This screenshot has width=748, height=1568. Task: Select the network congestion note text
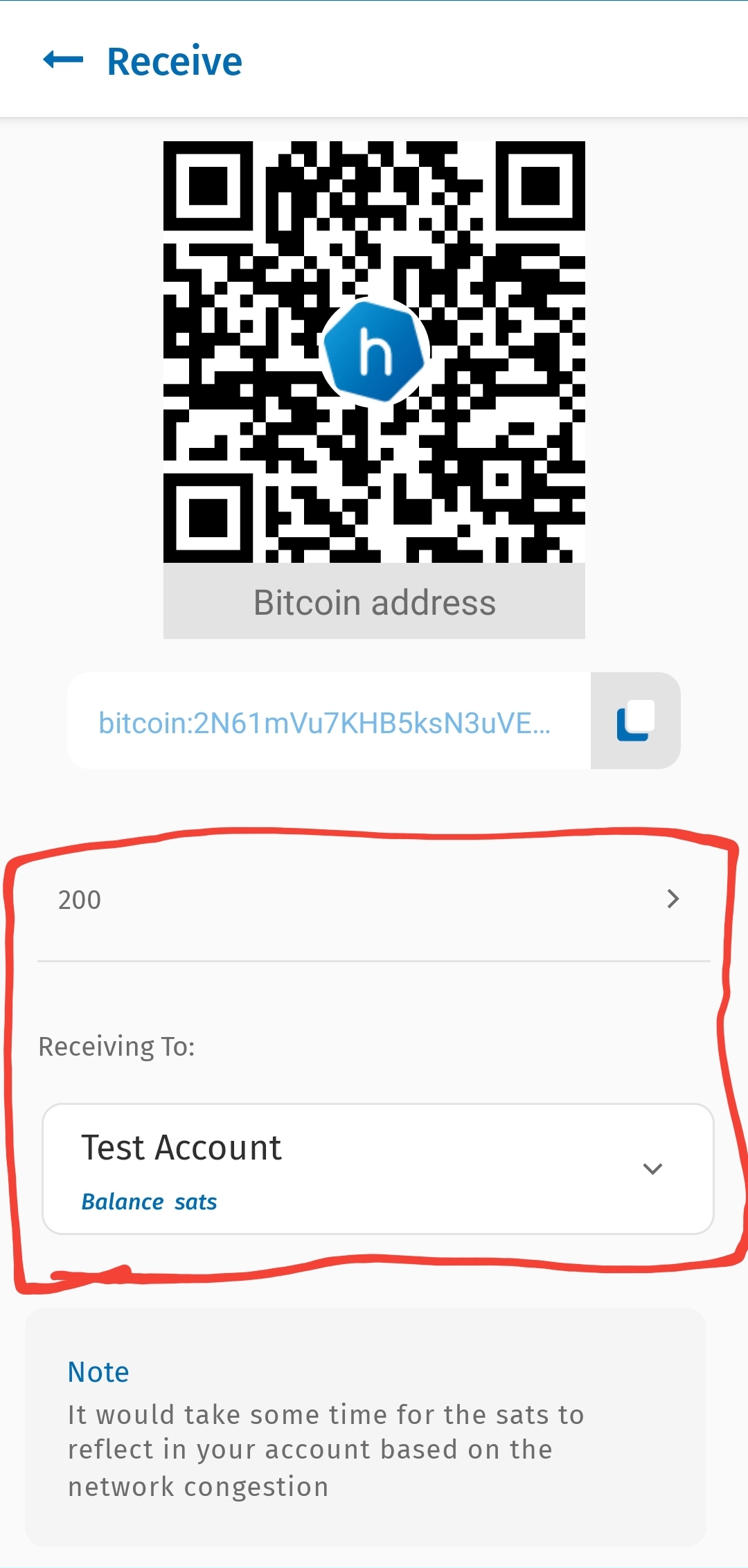click(x=326, y=1450)
